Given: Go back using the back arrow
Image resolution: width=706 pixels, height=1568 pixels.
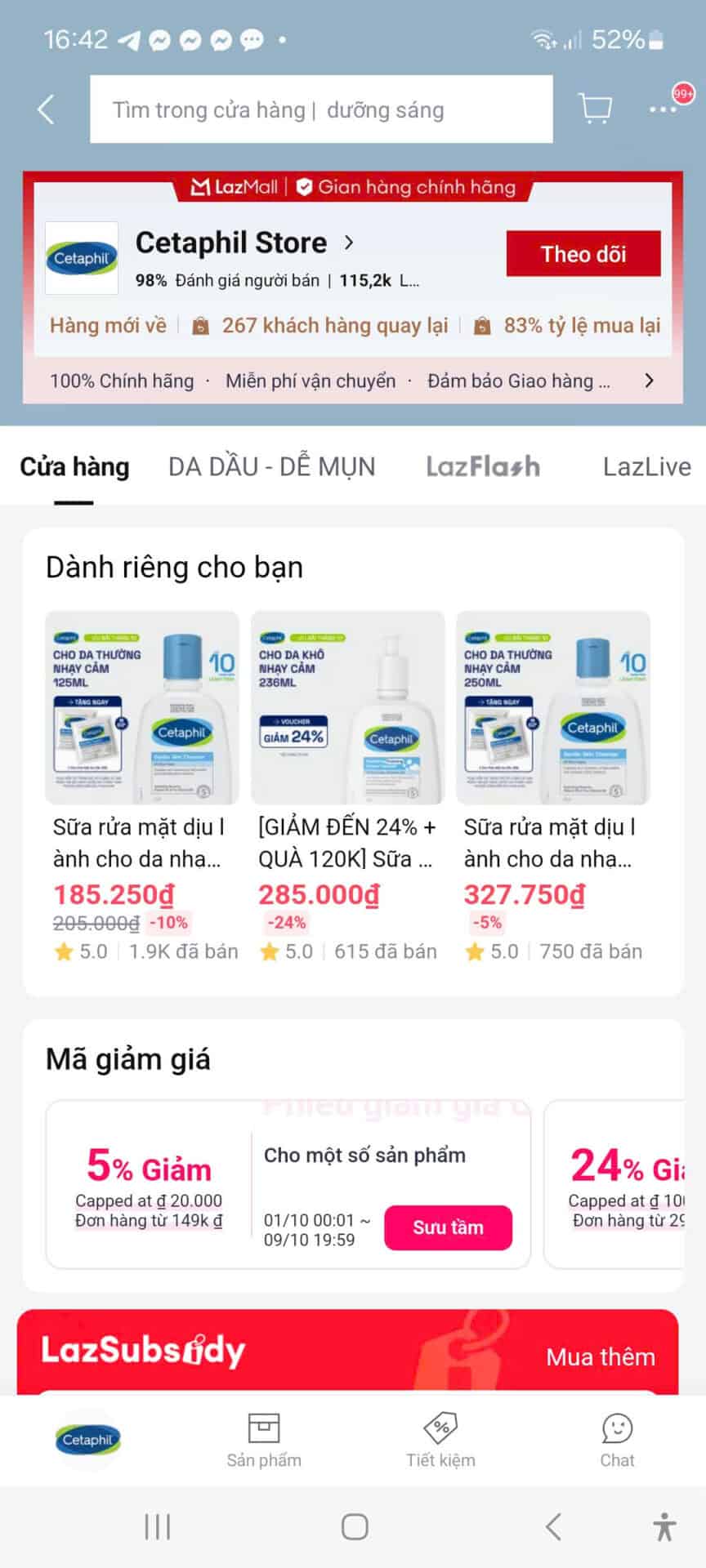Looking at the screenshot, I should pos(45,109).
